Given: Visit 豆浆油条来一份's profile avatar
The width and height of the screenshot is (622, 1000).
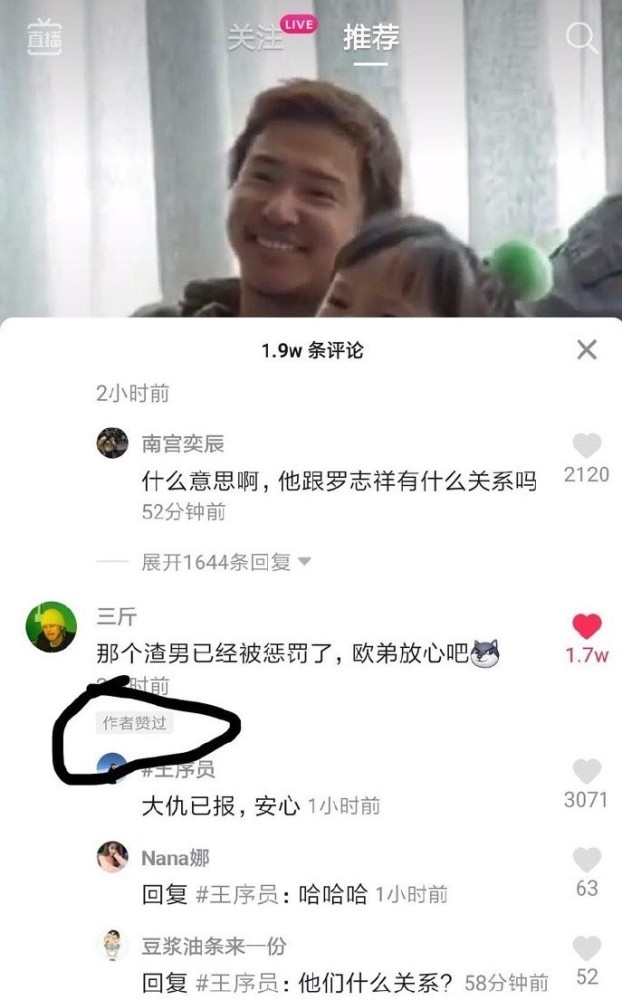Looking at the screenshot, I should point(112,945).
